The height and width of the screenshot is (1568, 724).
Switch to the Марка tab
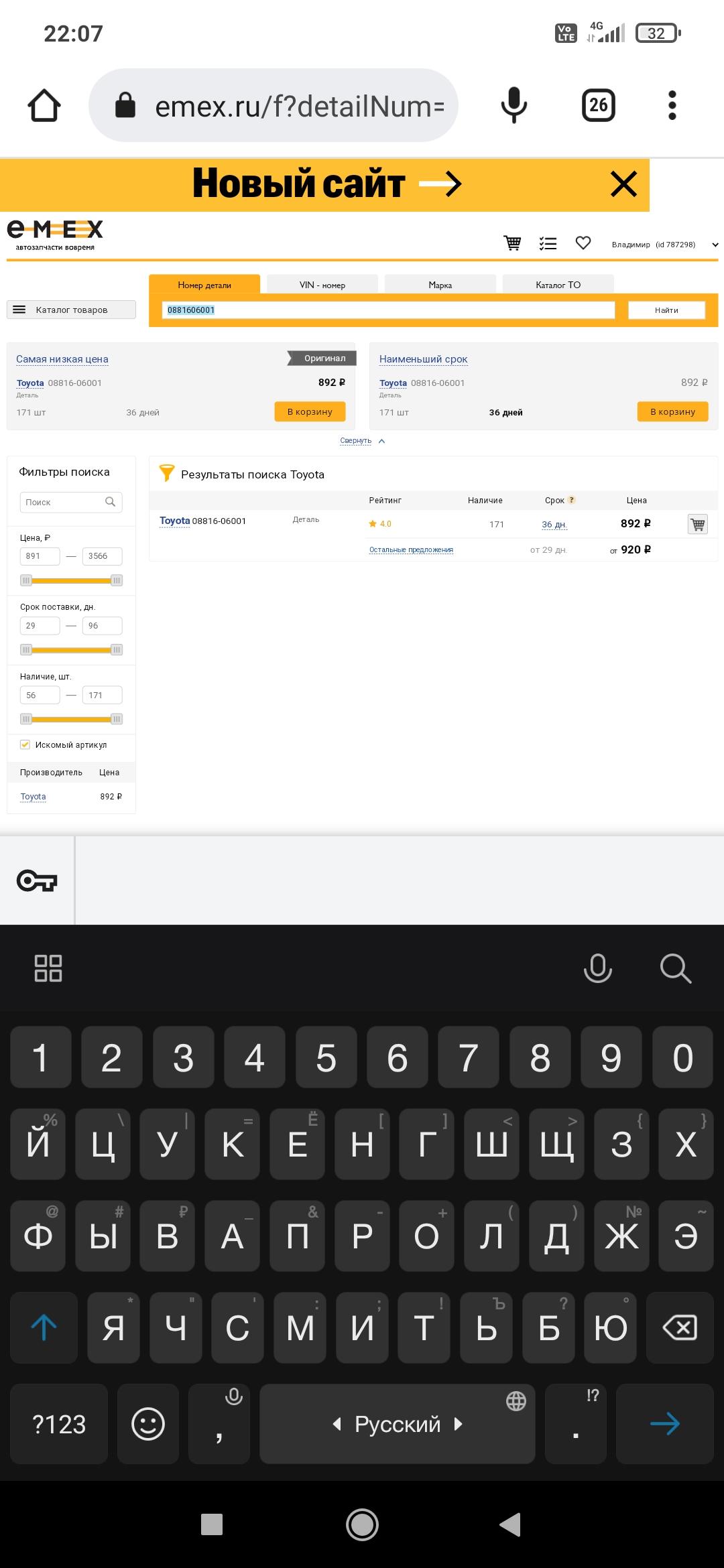pos(440,285)
